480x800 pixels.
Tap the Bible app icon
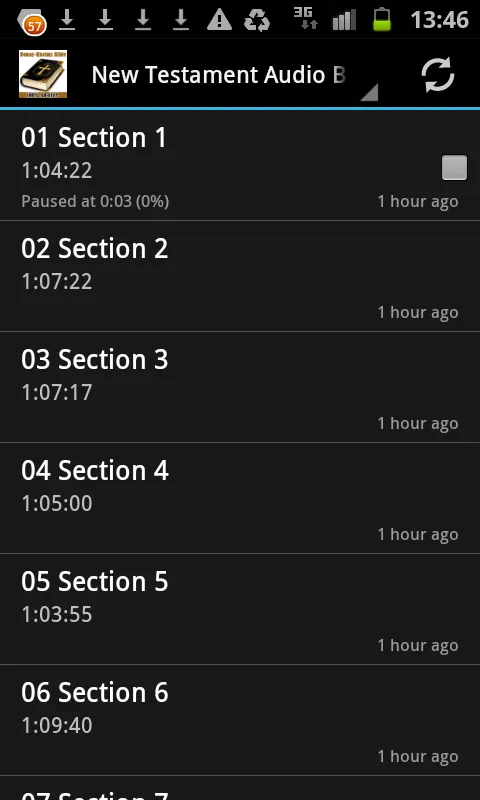(43, 74)
